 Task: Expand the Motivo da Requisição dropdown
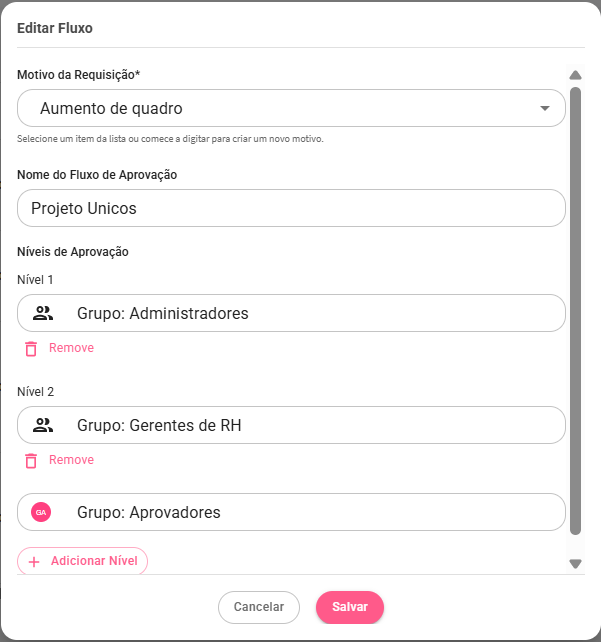pos(544,108)
